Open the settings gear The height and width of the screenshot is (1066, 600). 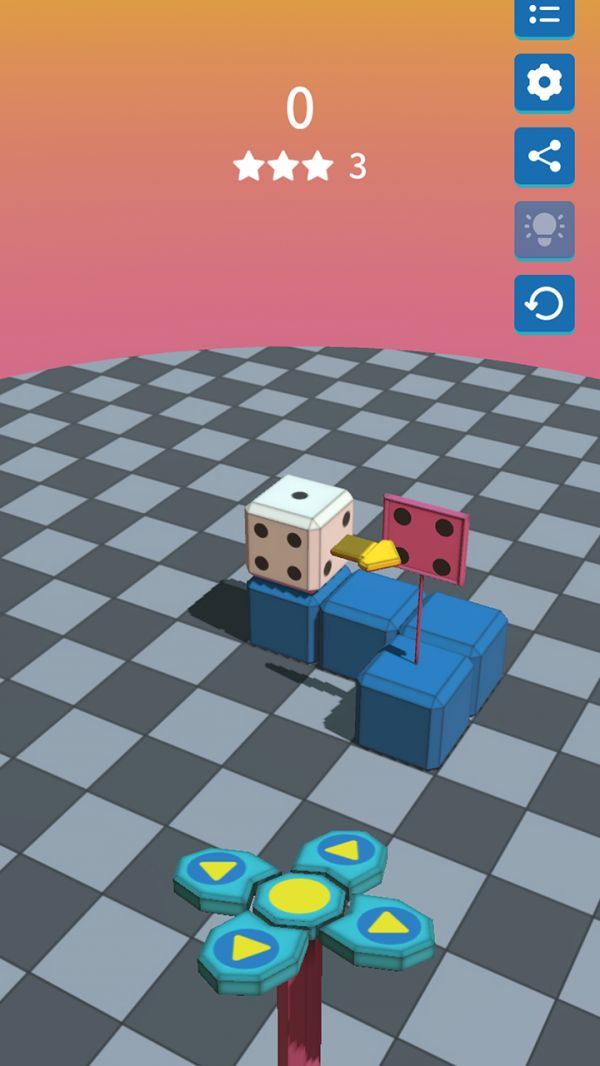[544, 82]
